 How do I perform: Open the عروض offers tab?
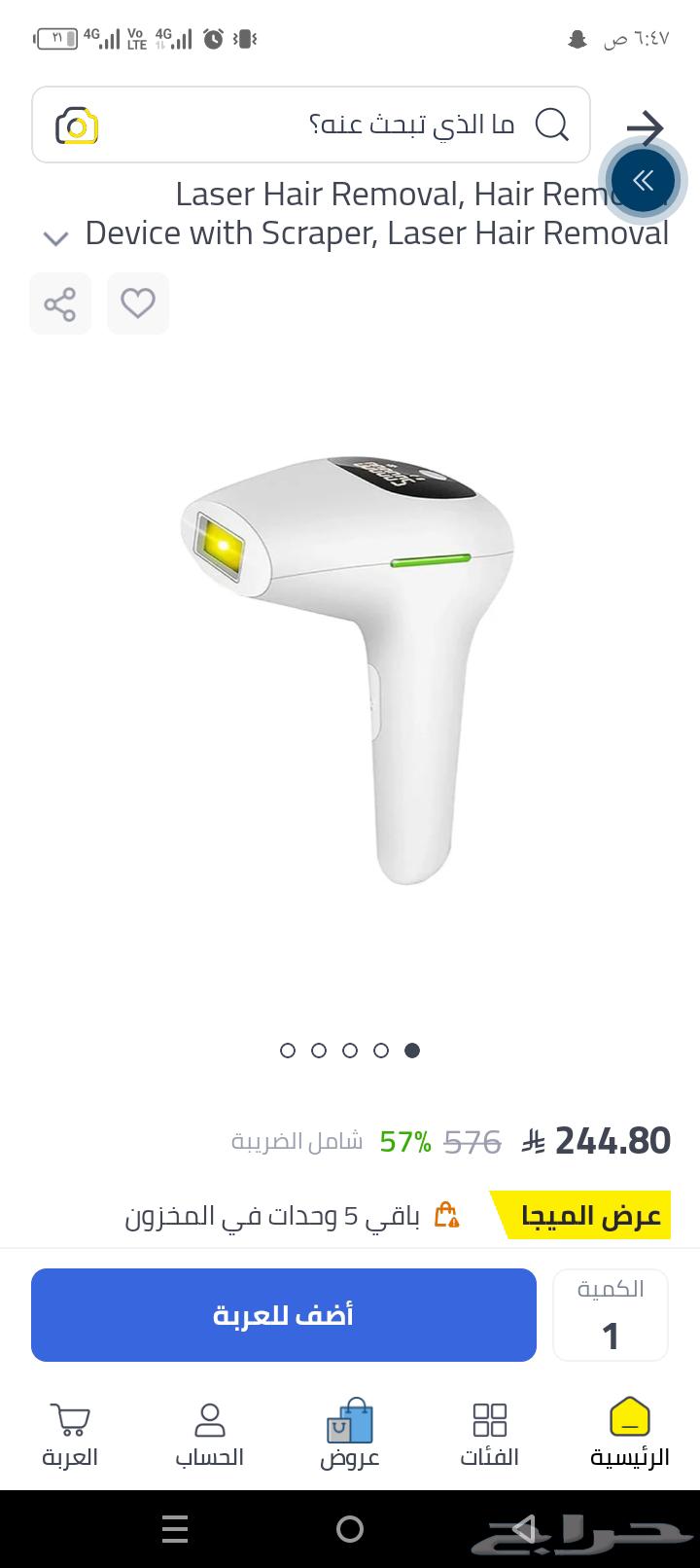(x=350, y=1433)
